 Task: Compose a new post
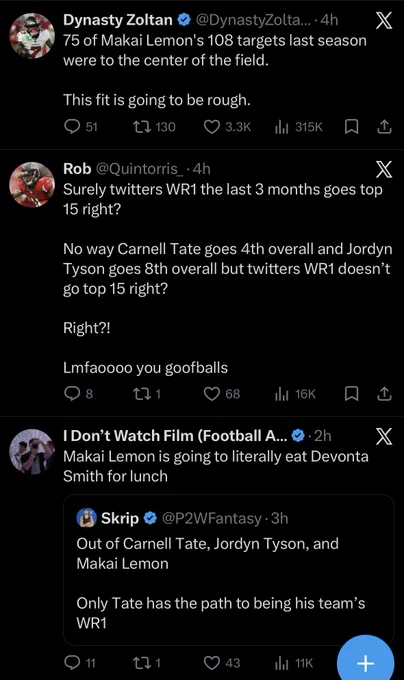365,662
